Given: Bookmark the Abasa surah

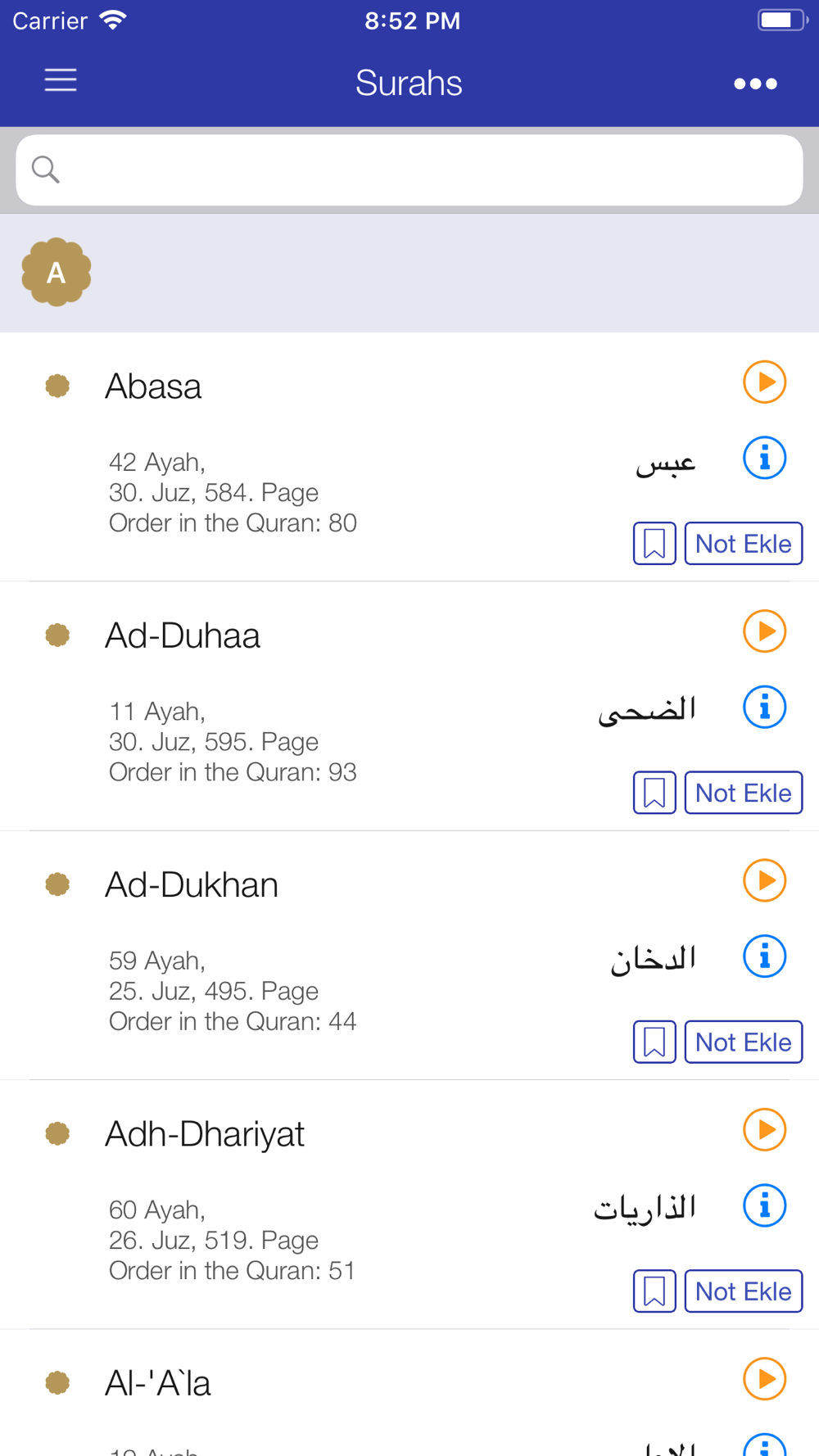Looking at the screenshot, I should (654, 544).
